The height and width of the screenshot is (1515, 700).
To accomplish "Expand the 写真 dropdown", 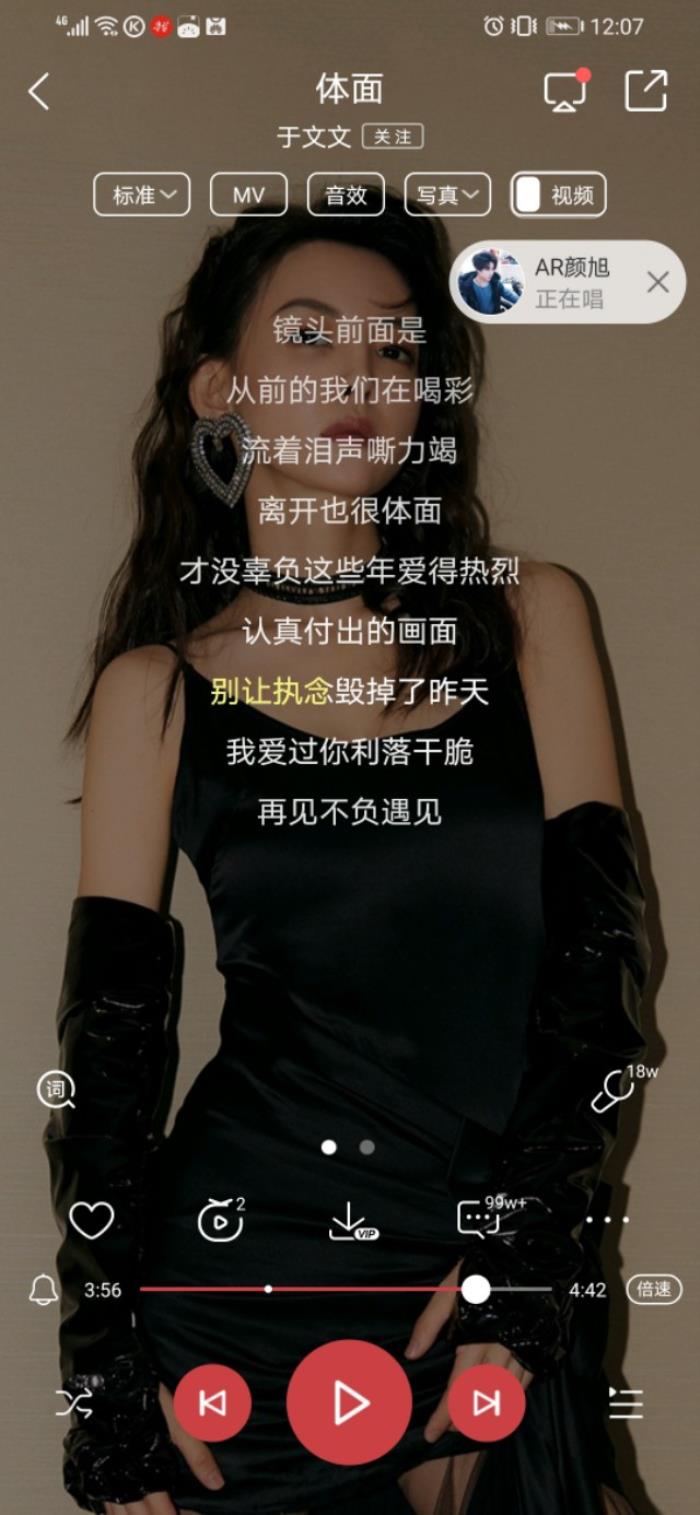I will pos(447,195).
